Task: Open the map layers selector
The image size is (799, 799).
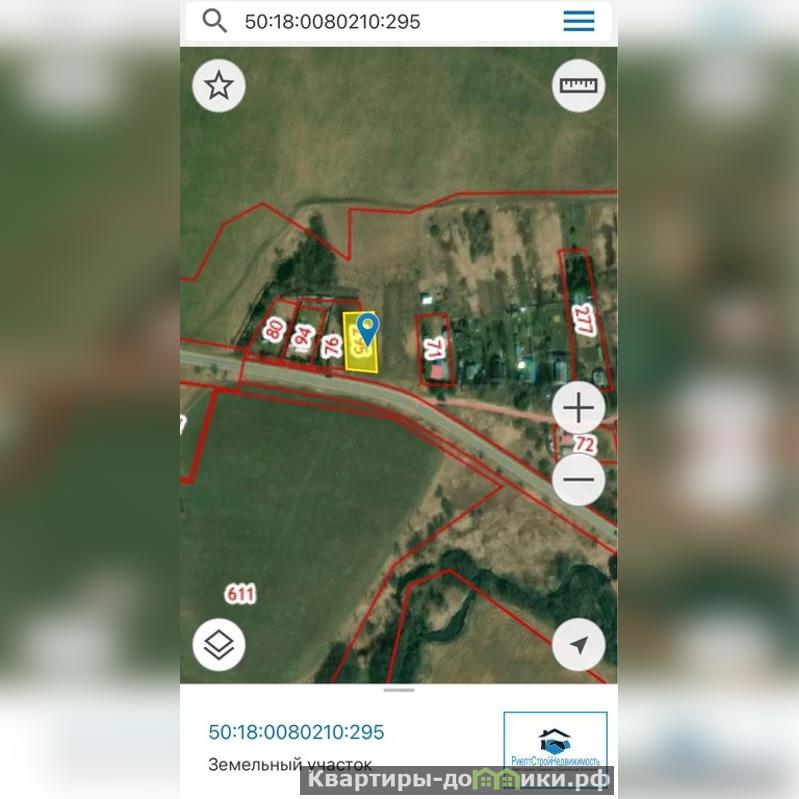Action: tap(219, 644)
